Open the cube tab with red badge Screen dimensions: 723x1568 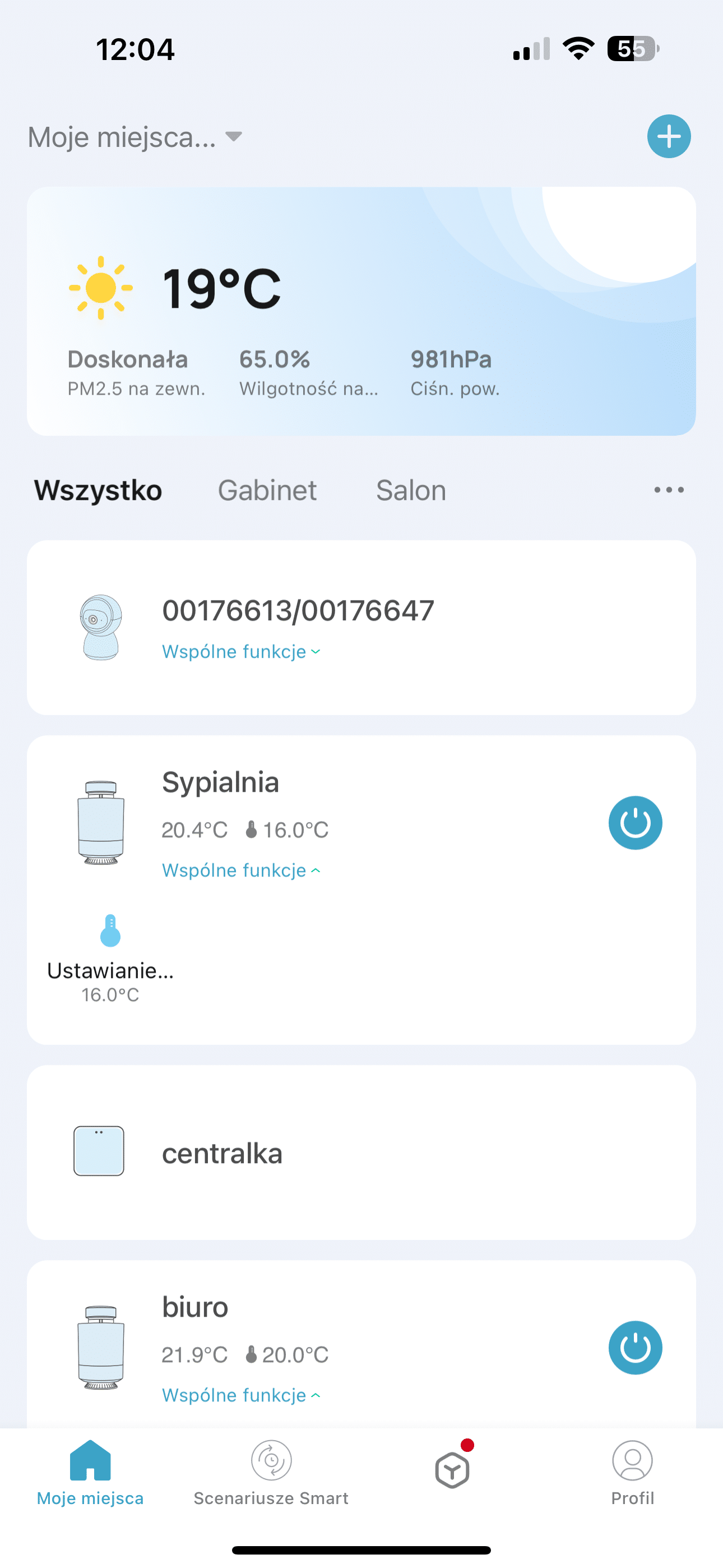click(452, 1469)
